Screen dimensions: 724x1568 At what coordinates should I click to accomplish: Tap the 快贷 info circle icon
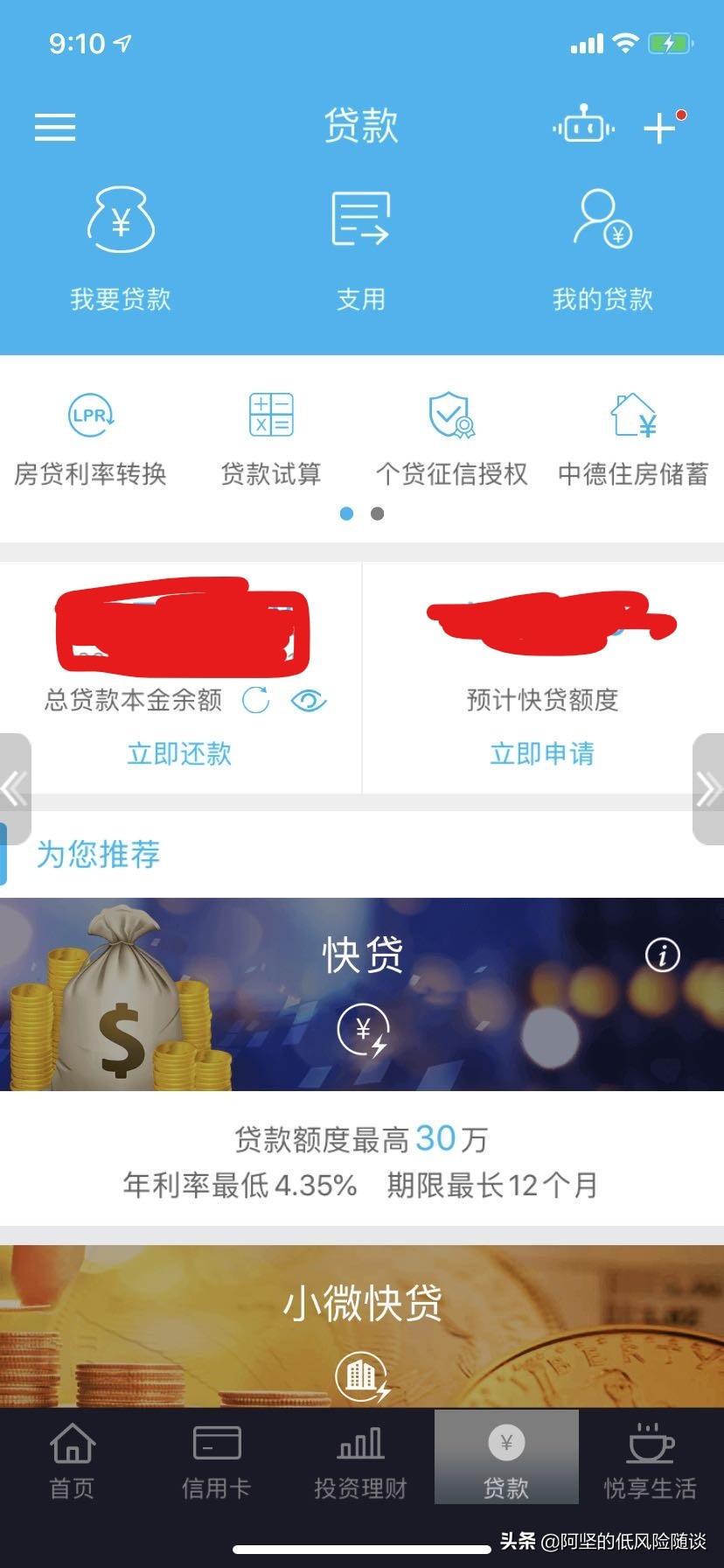point(662,956)
